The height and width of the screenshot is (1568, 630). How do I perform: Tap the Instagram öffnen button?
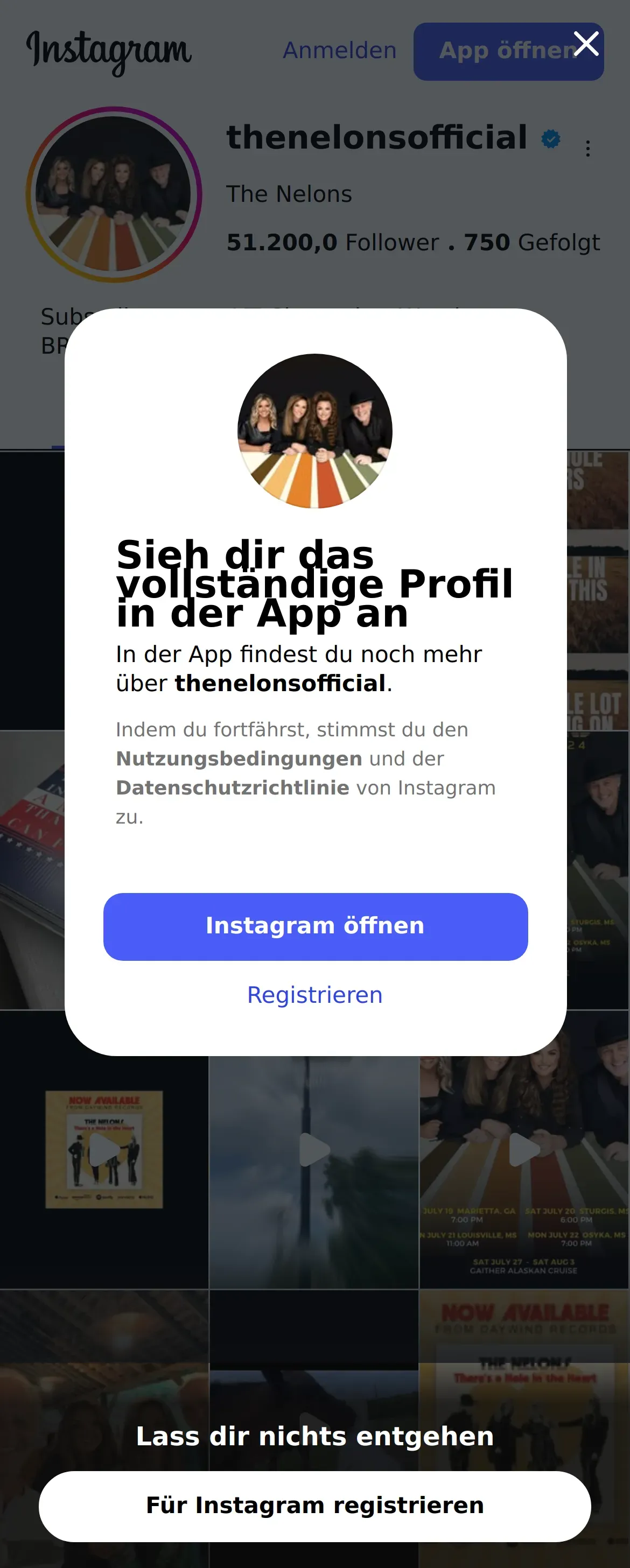pos(316,926)
